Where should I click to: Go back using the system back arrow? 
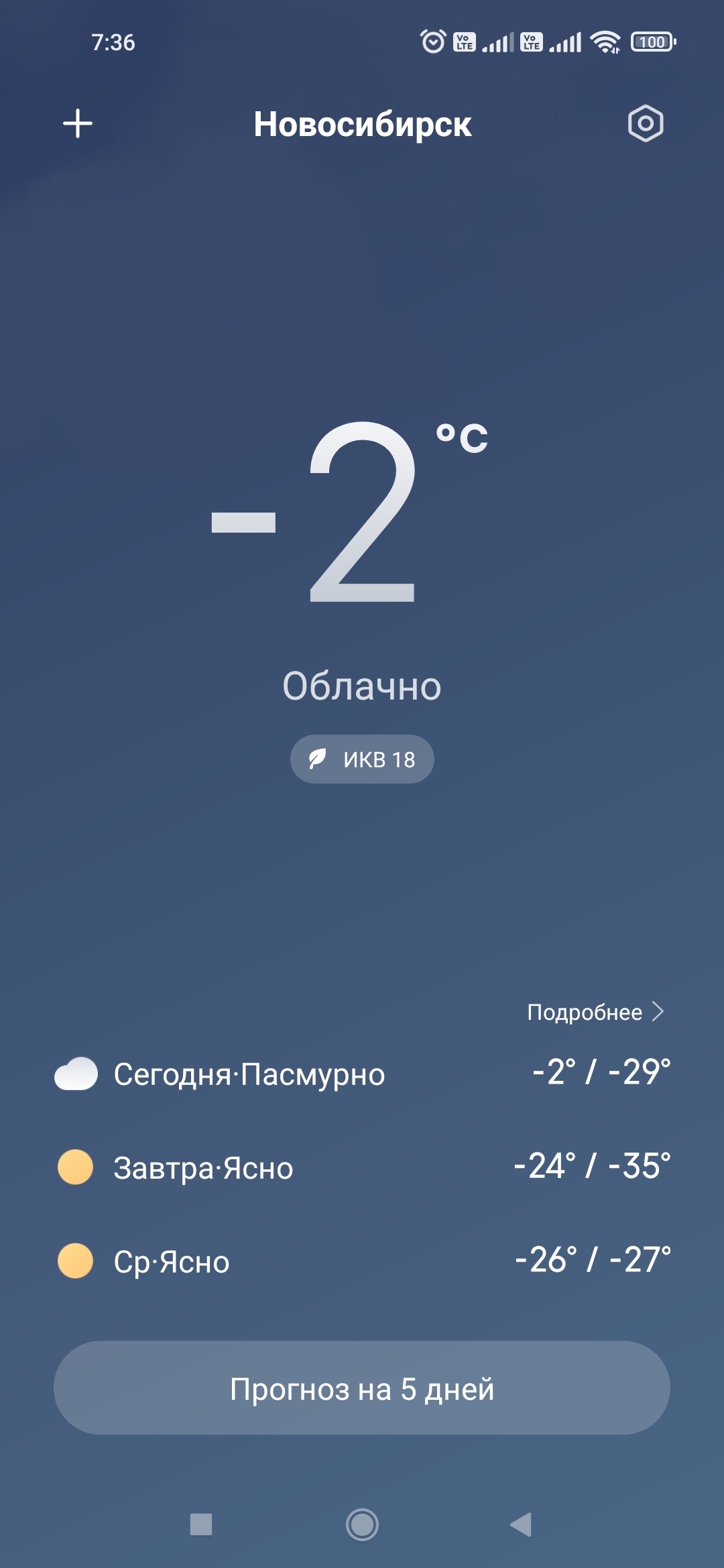pyautogui.click(x=521, y=1524)
